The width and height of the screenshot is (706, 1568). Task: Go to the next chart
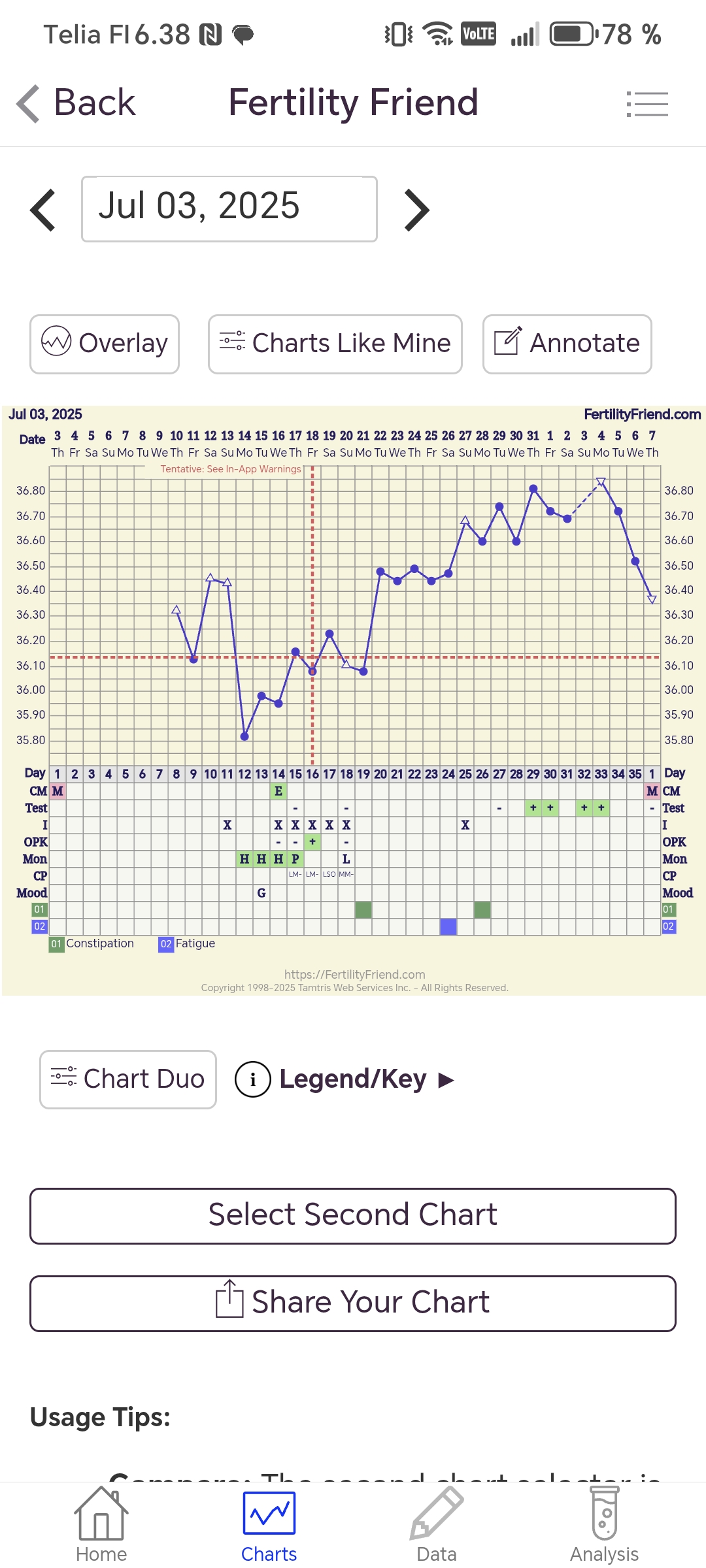pyautogui.click(x=416, y=210)
